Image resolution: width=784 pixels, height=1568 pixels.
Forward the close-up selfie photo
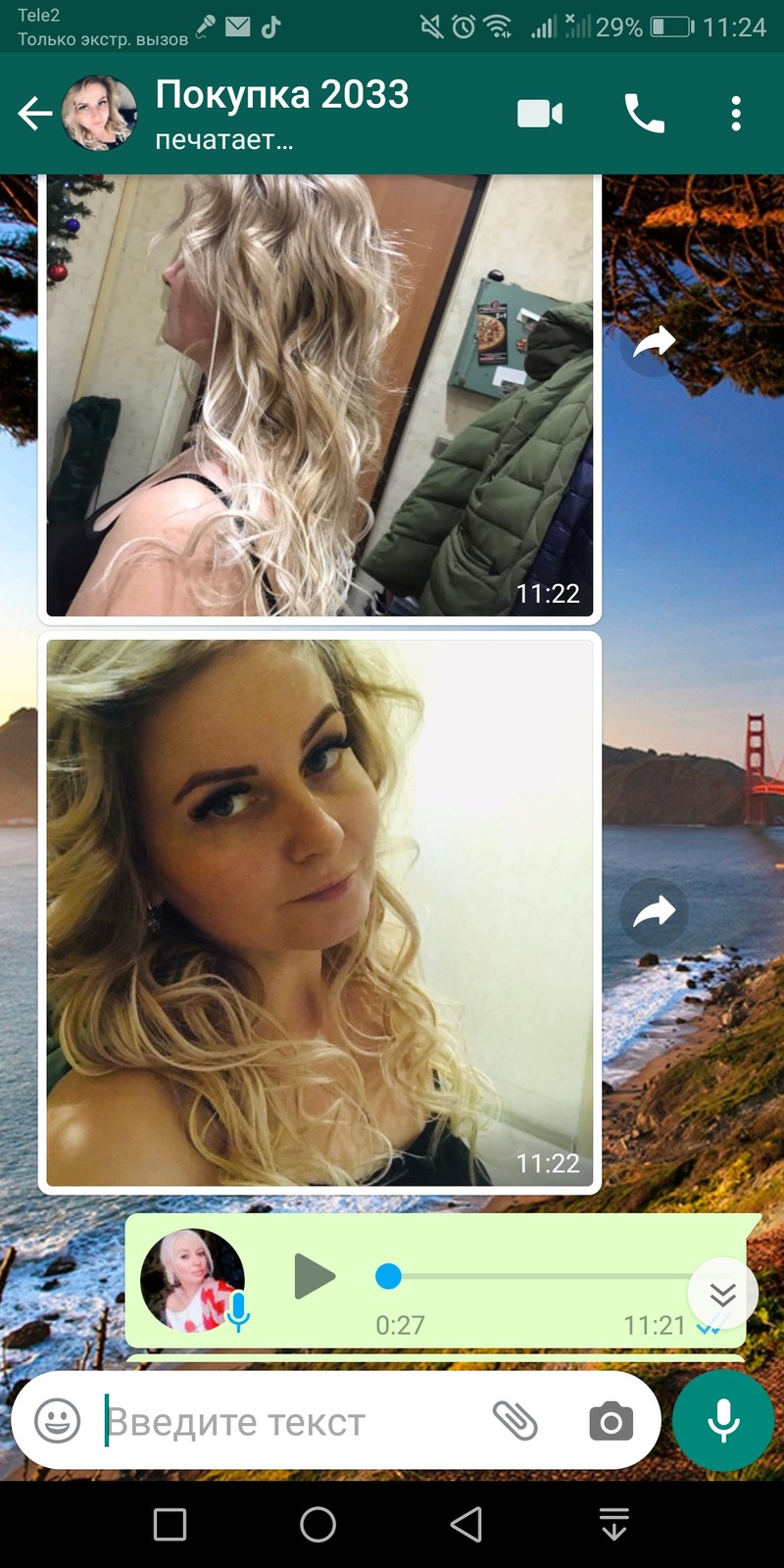tap(654, 912)
